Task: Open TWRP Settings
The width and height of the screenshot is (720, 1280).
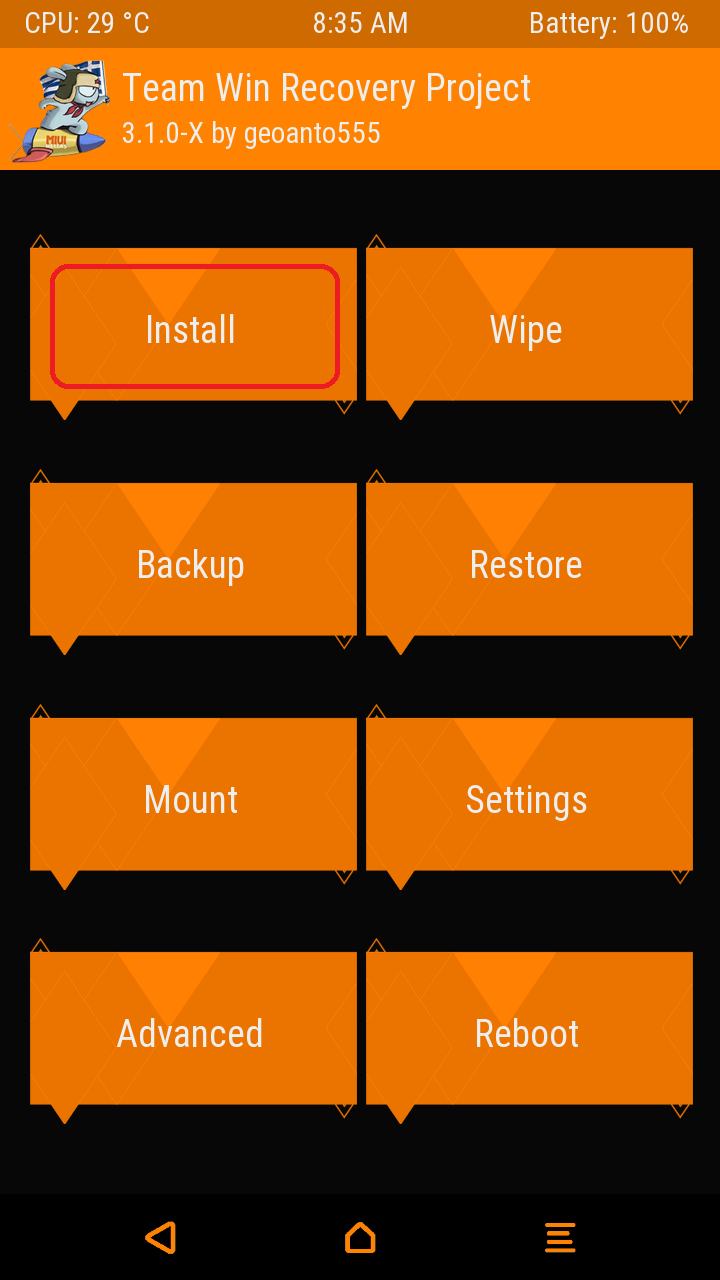Action: click(x=528, y=797)
